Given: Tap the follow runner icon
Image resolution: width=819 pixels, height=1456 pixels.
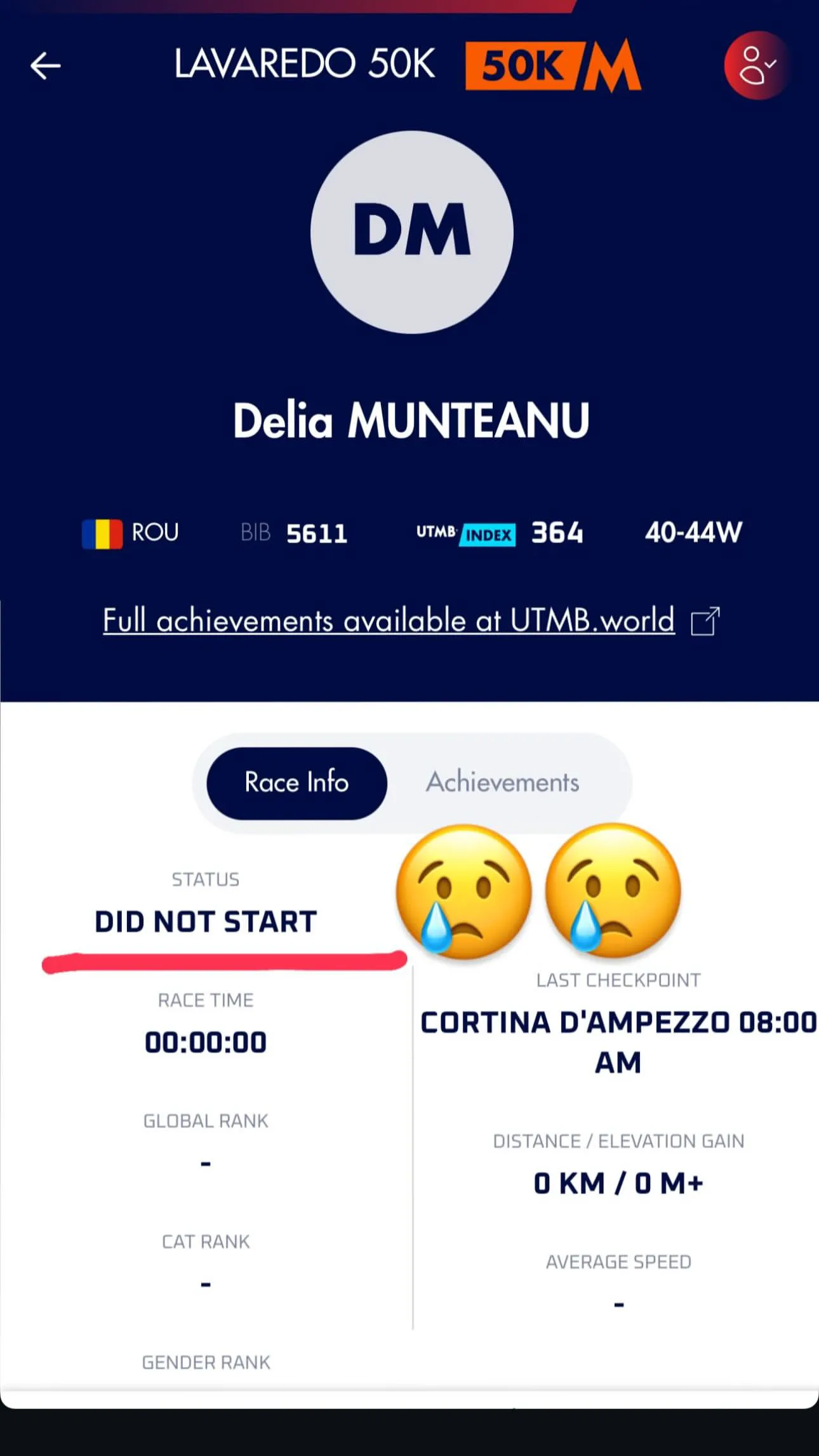Looking at the screenshot, I should point(757,65).
